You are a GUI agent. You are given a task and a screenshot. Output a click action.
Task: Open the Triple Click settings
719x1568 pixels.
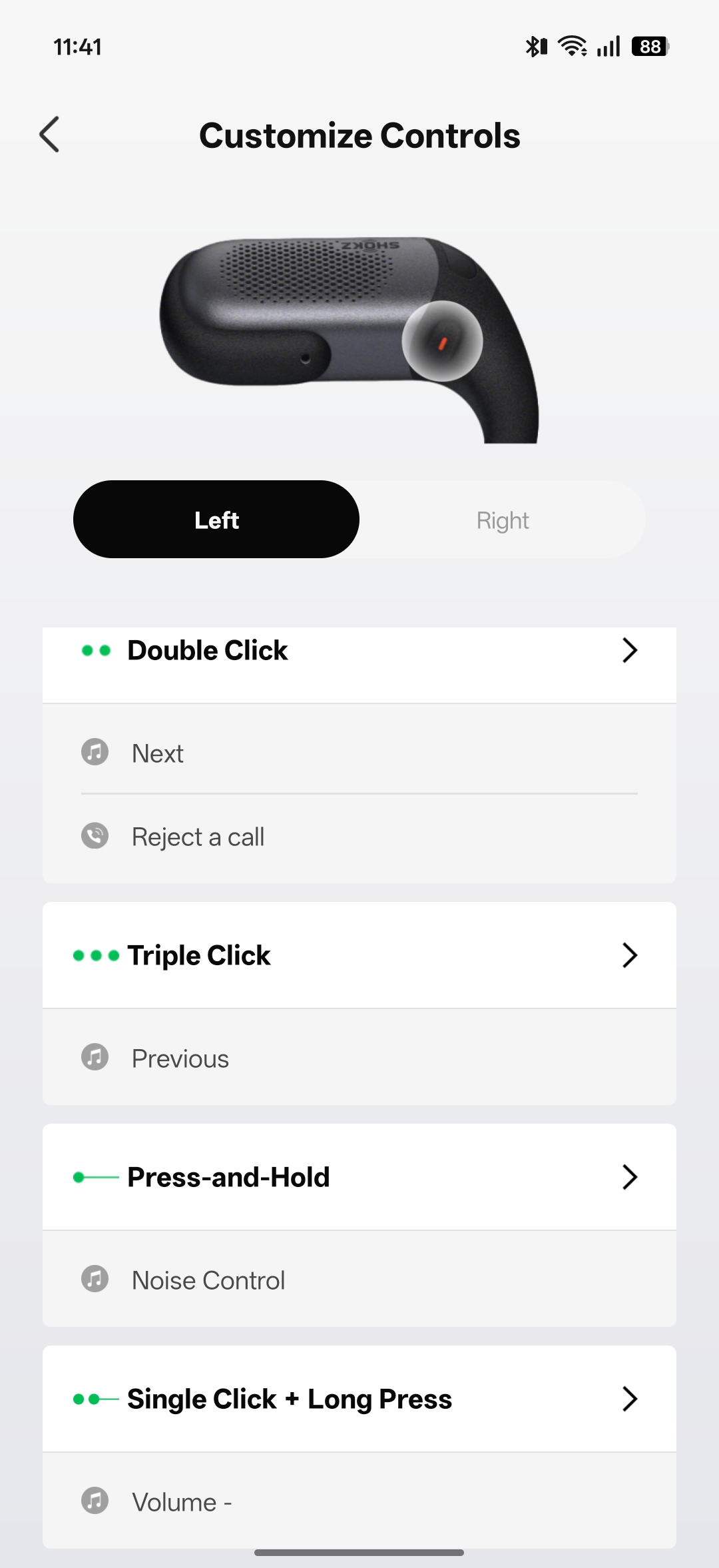pos(630,955)
